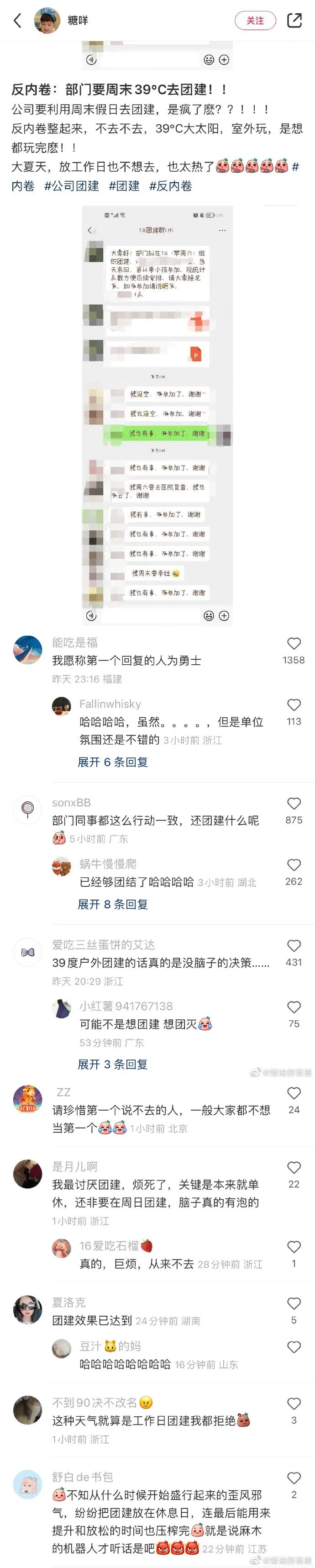Like Fallinwhisky's reply

point(294,705)
